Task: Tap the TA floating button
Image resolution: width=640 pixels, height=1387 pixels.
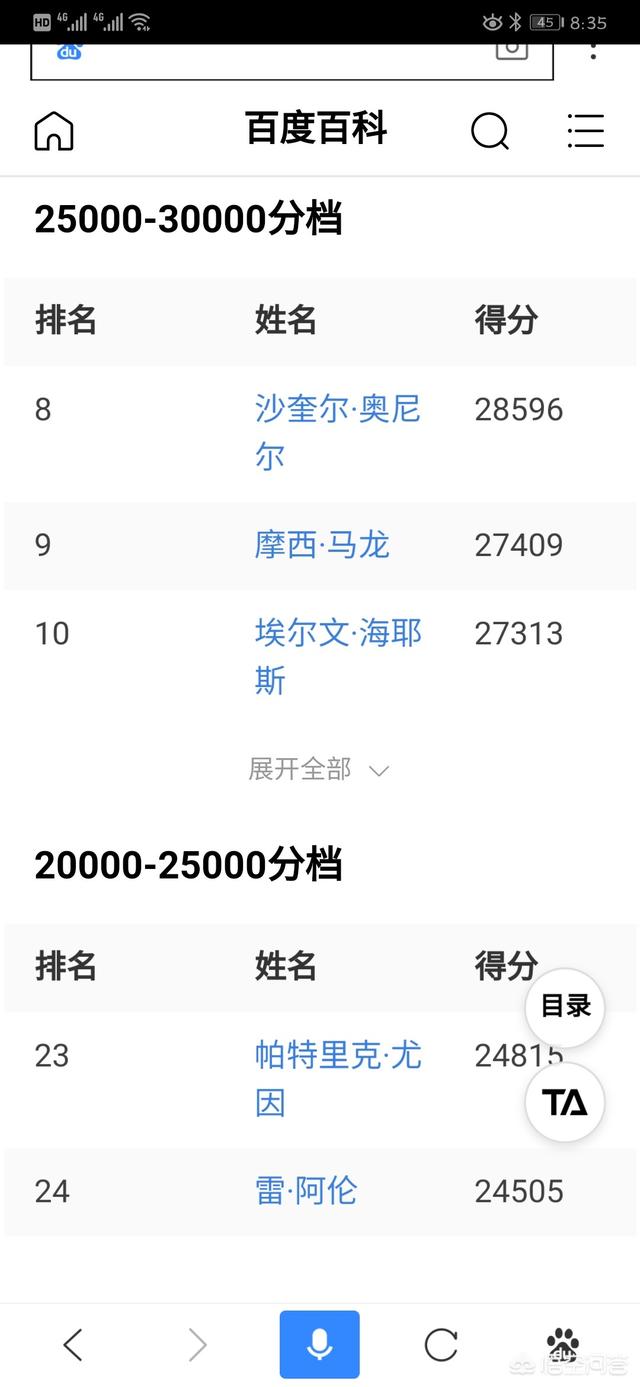Action: tap(565, 1102)
